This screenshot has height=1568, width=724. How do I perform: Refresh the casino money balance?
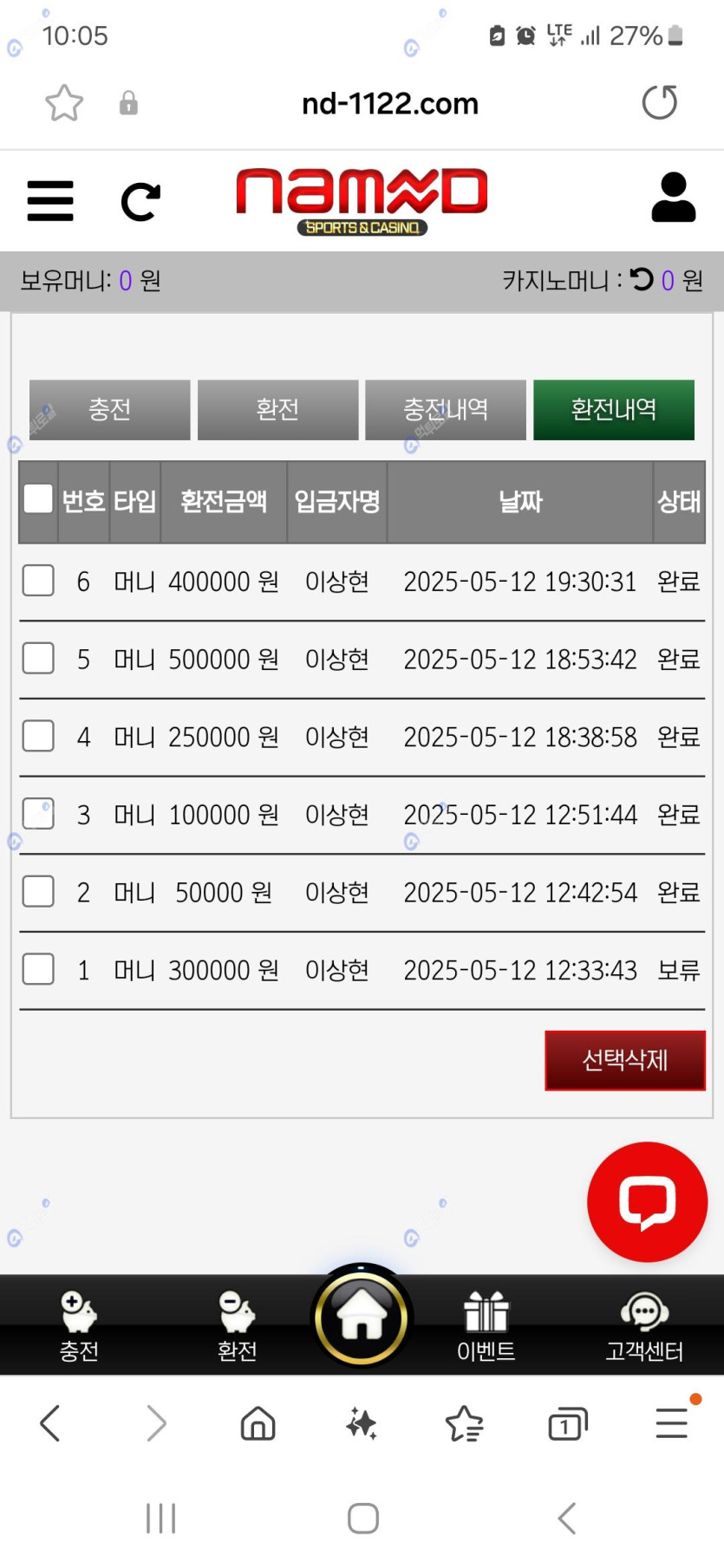tap(642, 279)
